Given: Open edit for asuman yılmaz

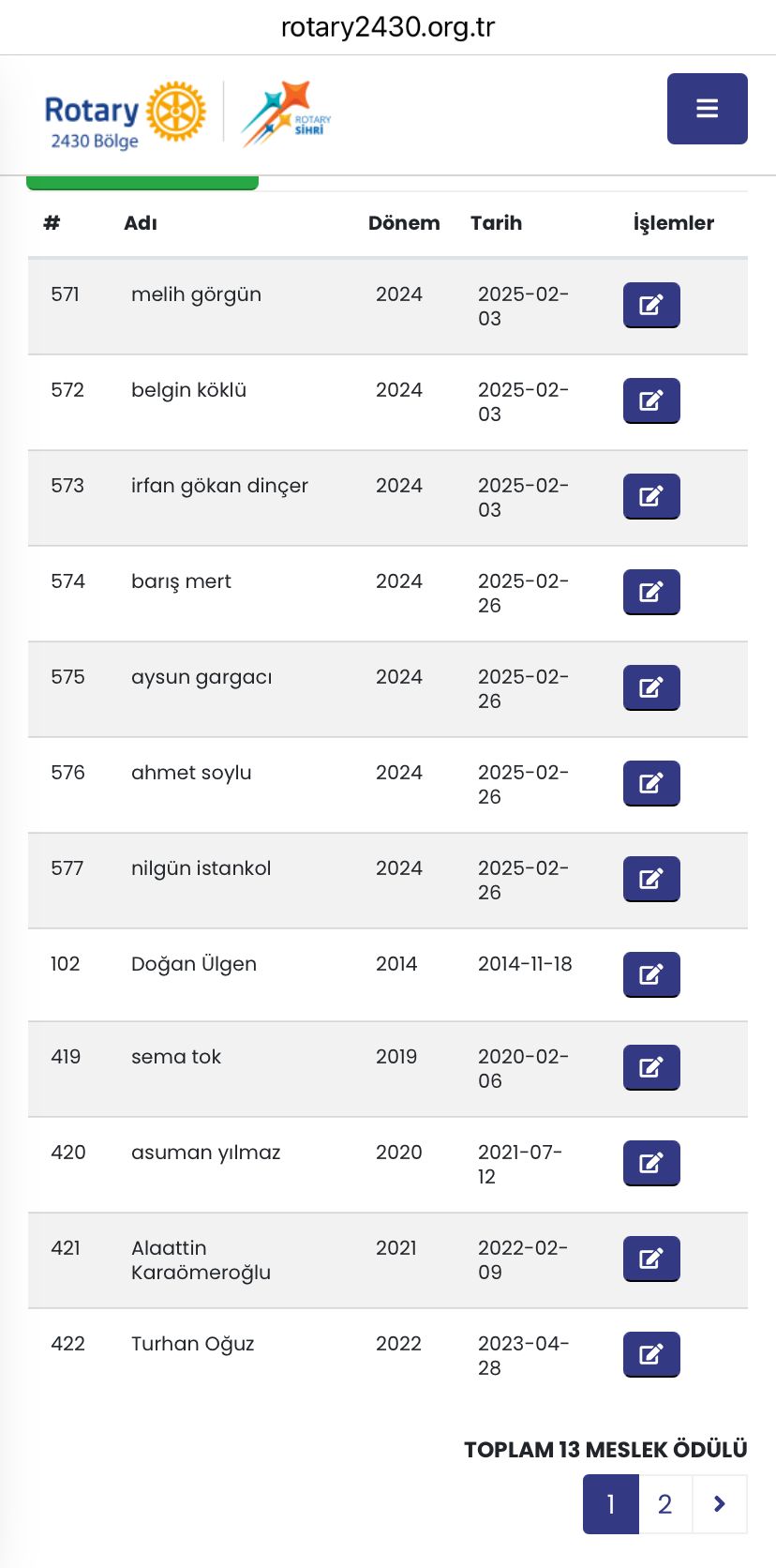Looking at the screenshot, I should coord(651,1163).
